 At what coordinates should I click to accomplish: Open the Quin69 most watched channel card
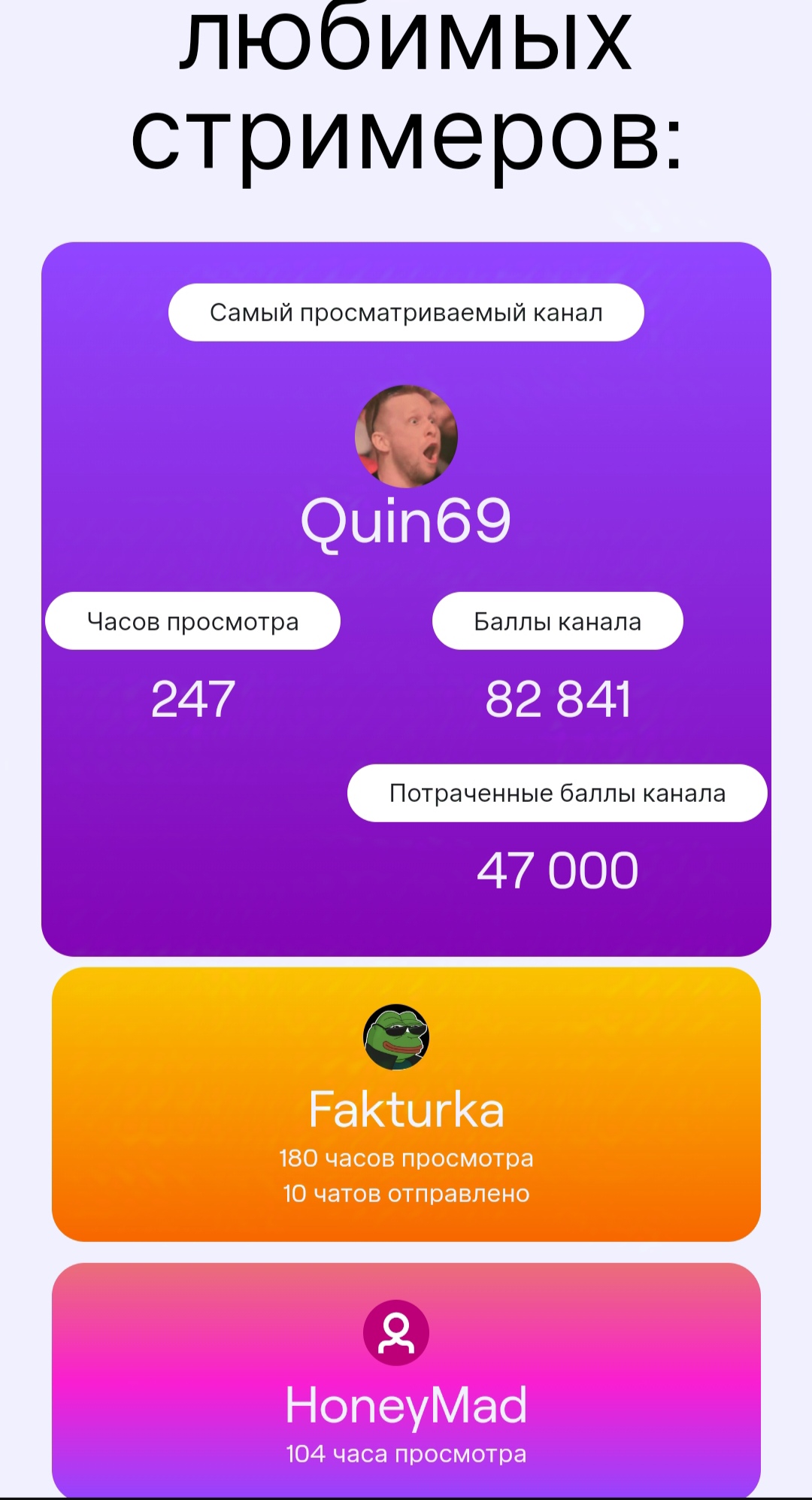point(406,599)
